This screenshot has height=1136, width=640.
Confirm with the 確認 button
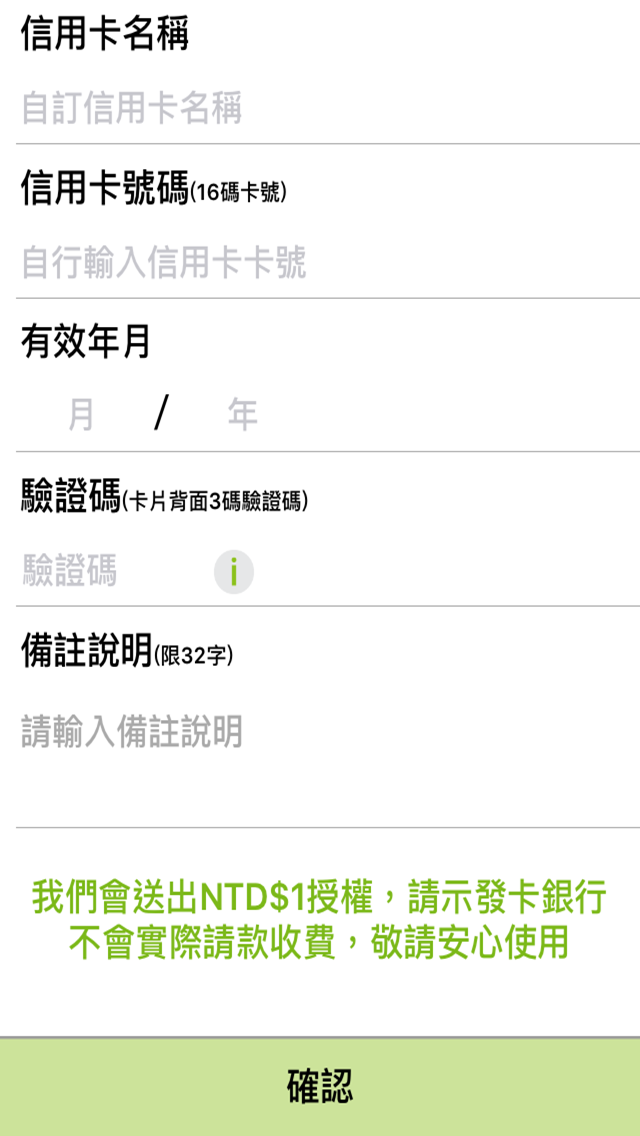(x=320, y=1087)
